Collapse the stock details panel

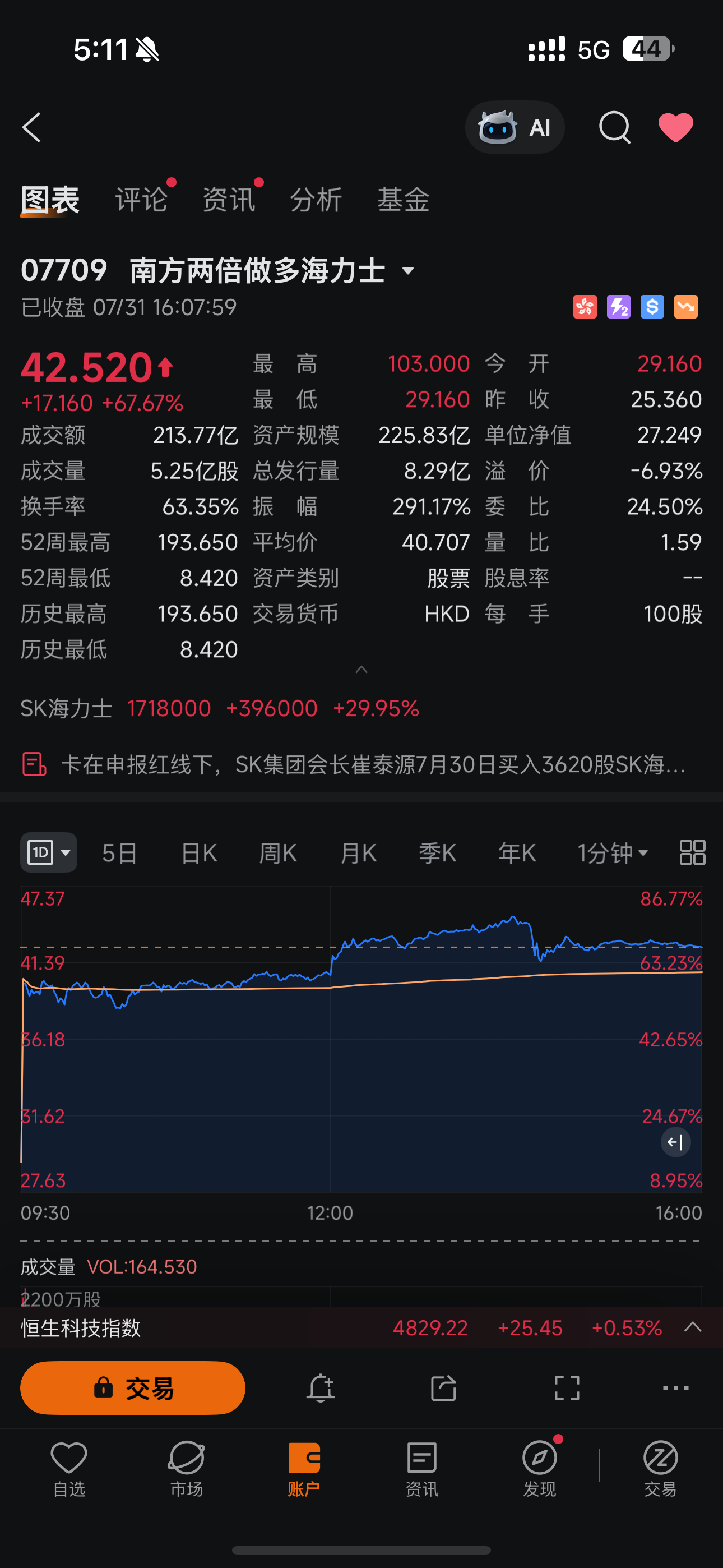click(361, 670)
